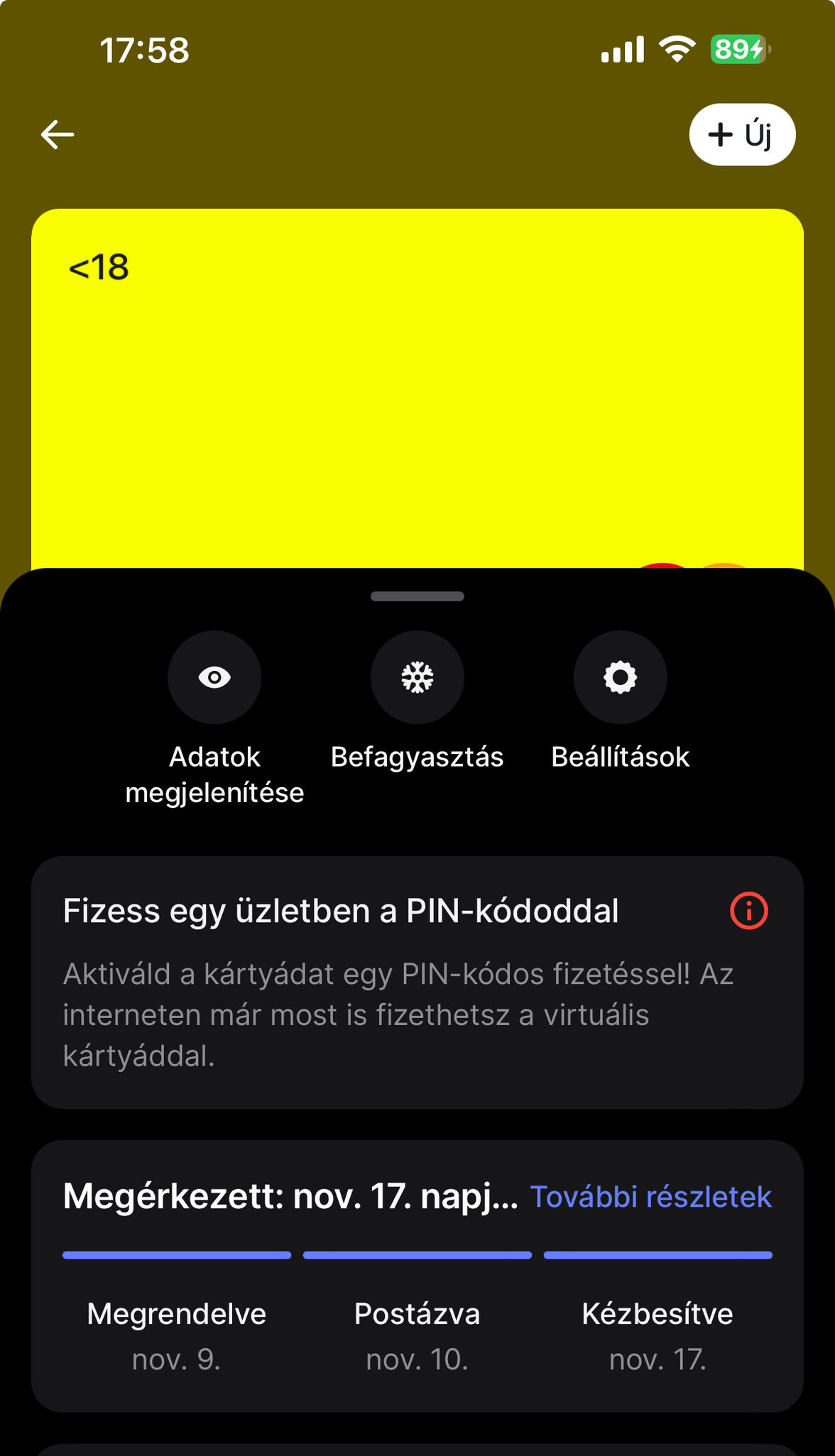Add a new card with Új button
The width and height of the screenshot is (835, 1456).
click(x=741, y=135)
